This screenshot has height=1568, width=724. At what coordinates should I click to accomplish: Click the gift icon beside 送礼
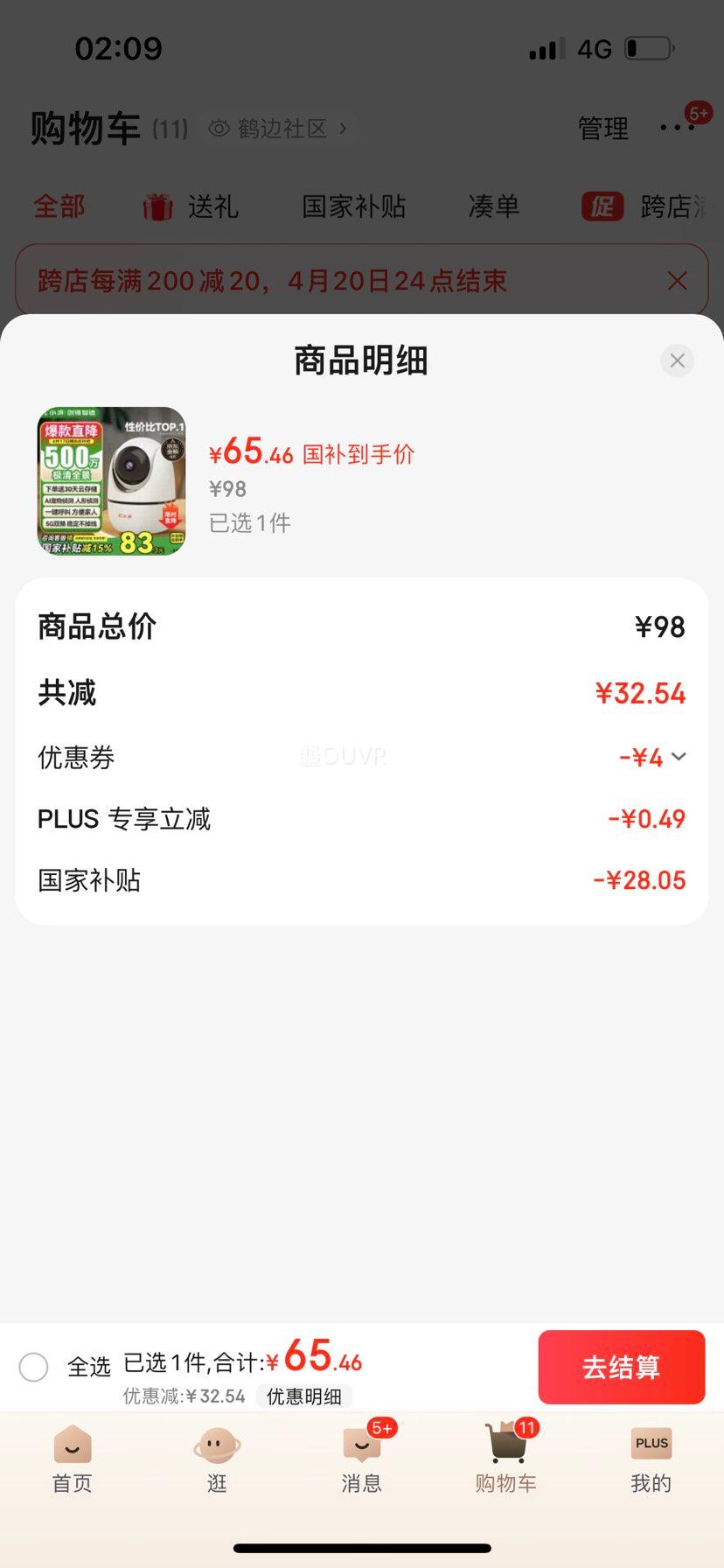coord(157,206)
